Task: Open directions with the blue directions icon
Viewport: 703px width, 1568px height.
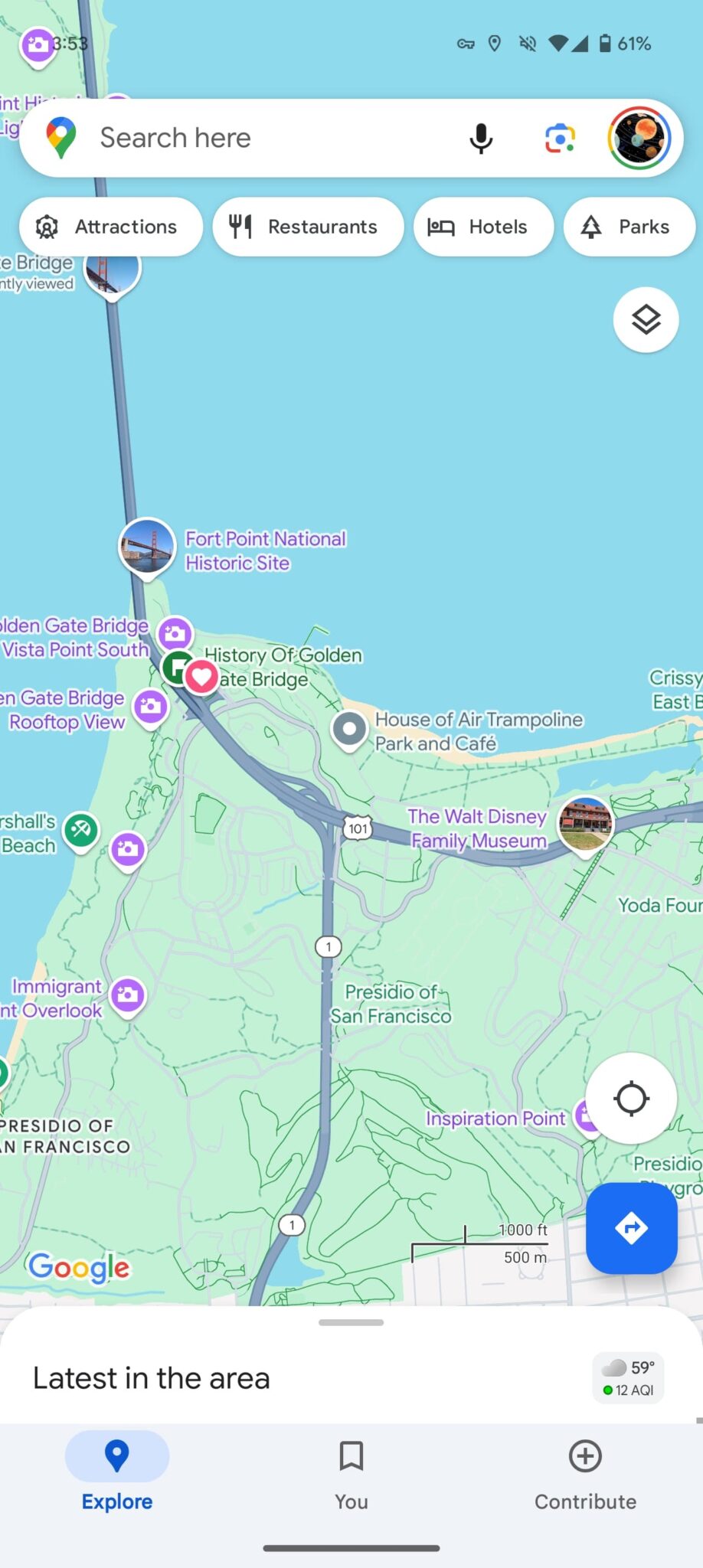Action: point(631,1229)
